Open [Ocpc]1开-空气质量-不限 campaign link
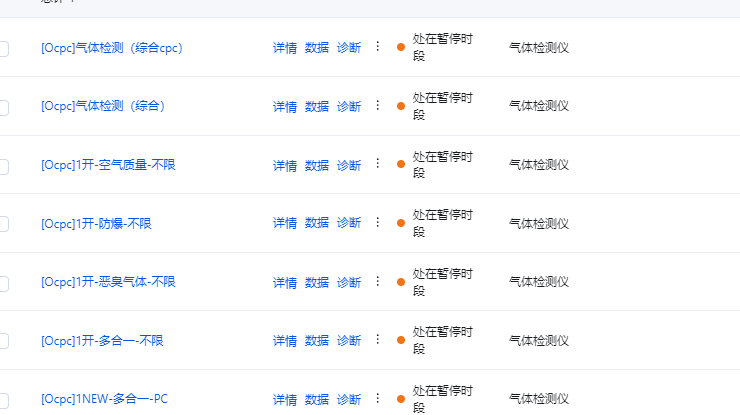The height and width of the screenshot is (415, 740). click(108, 165)
